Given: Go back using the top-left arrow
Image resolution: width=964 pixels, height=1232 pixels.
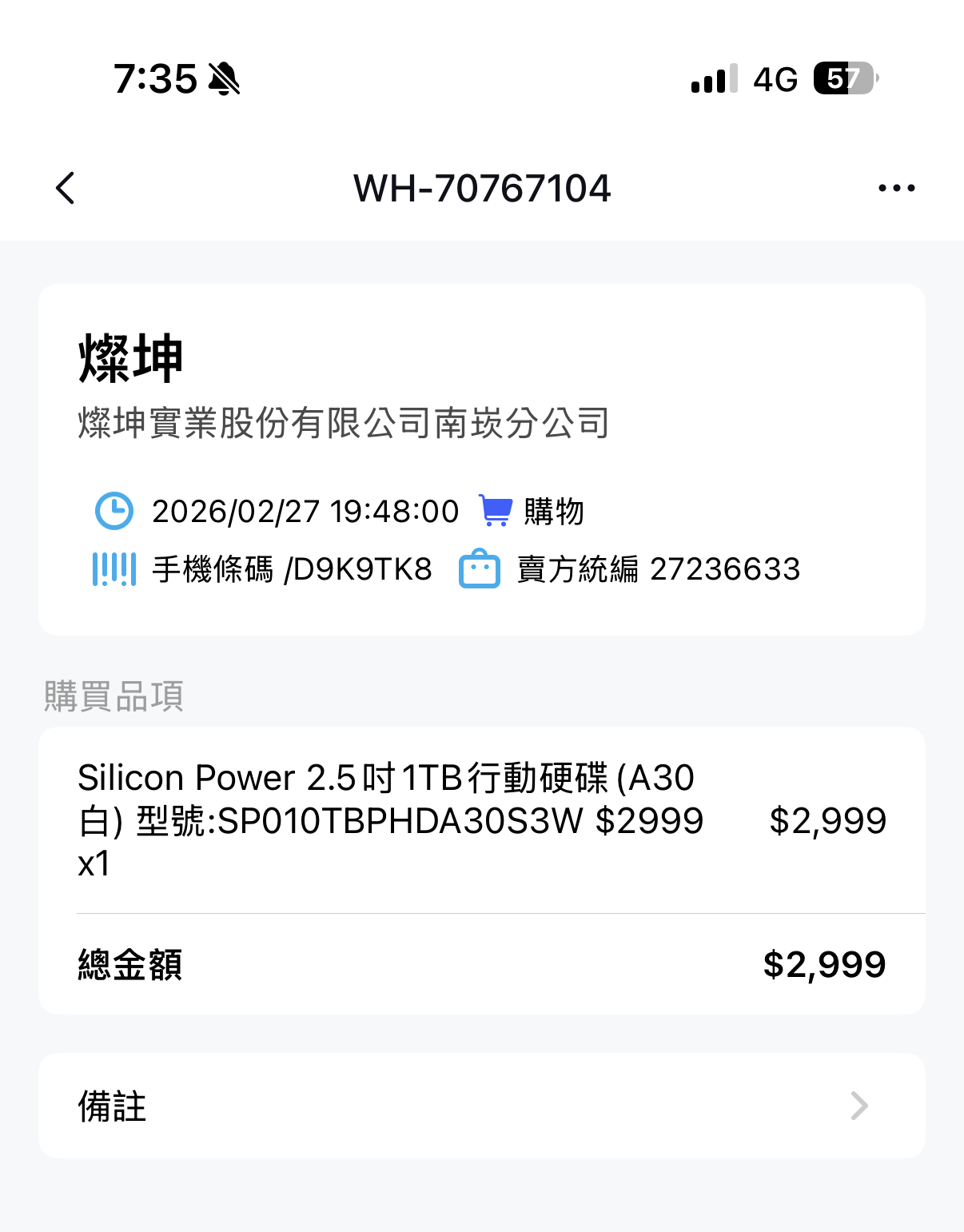Looking at the screenshot, I should [66, 189].
